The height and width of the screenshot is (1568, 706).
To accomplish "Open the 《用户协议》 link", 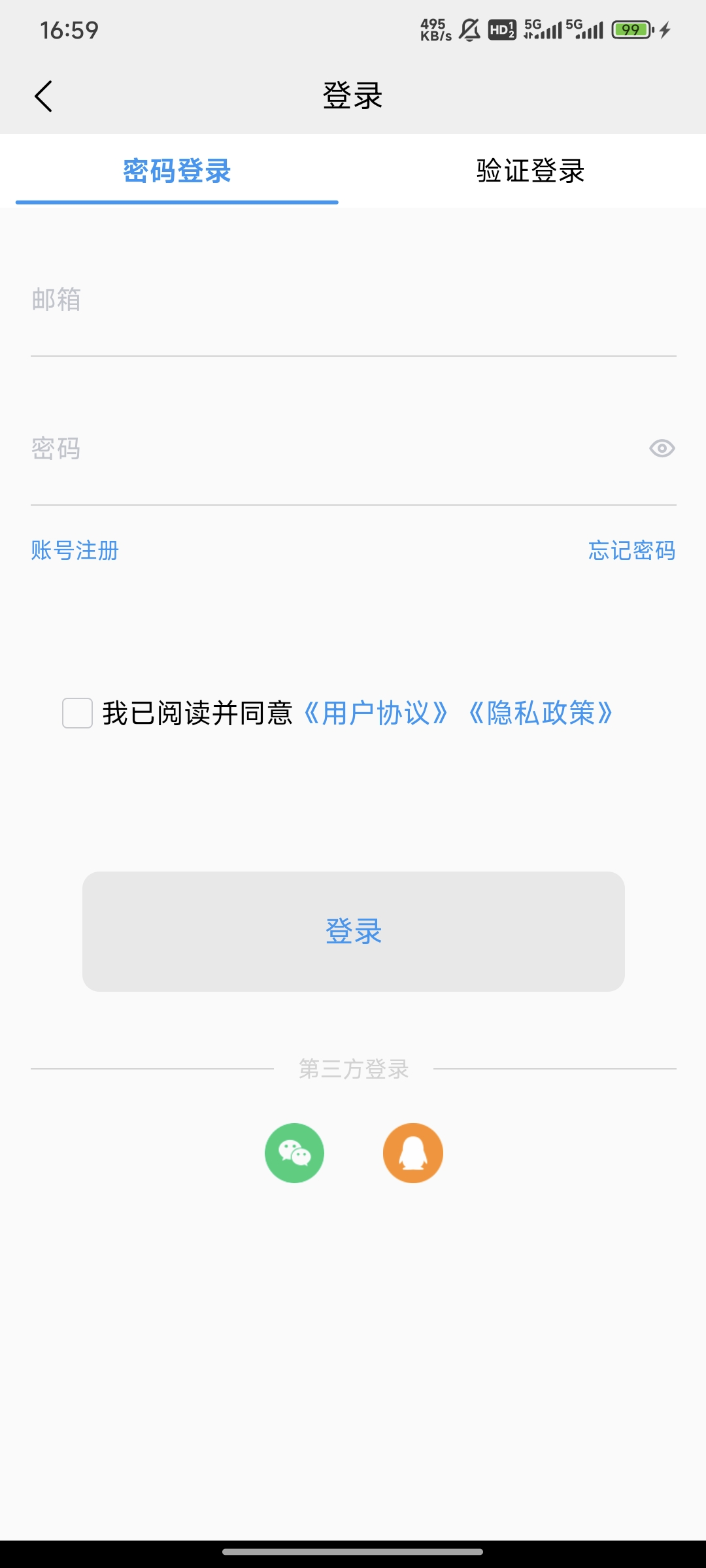I will pyautogui.click(x=376, y=713).
